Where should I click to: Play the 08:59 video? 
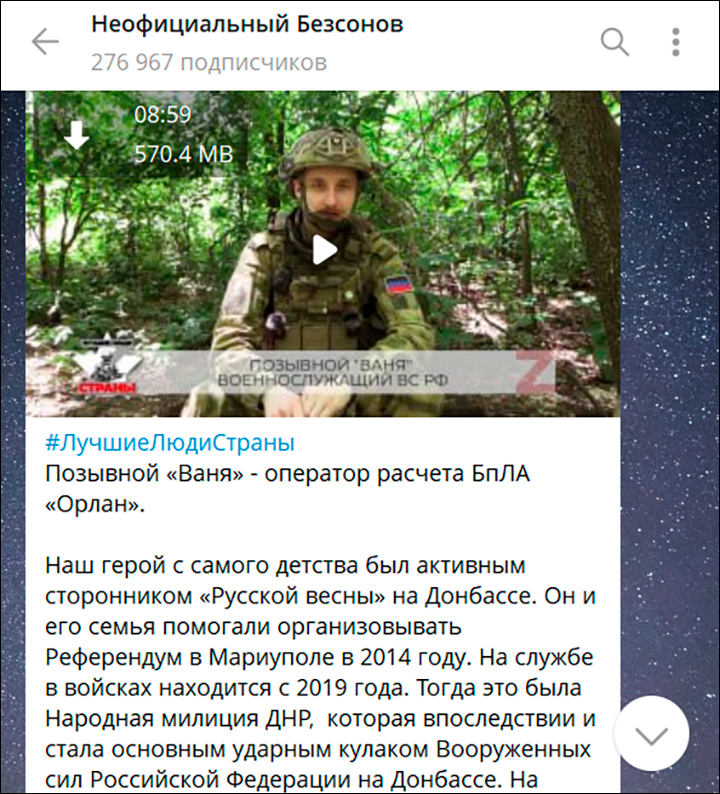pos(322,250)
